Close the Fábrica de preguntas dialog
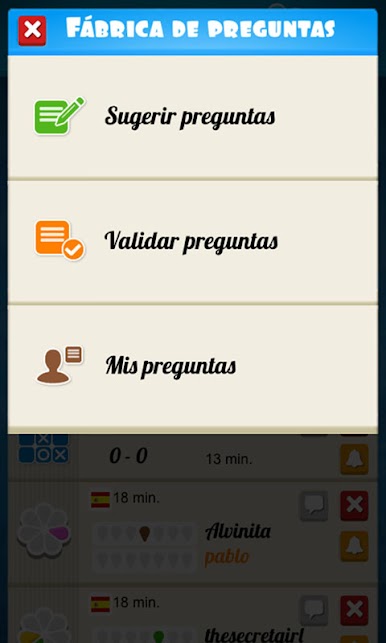 32,30
